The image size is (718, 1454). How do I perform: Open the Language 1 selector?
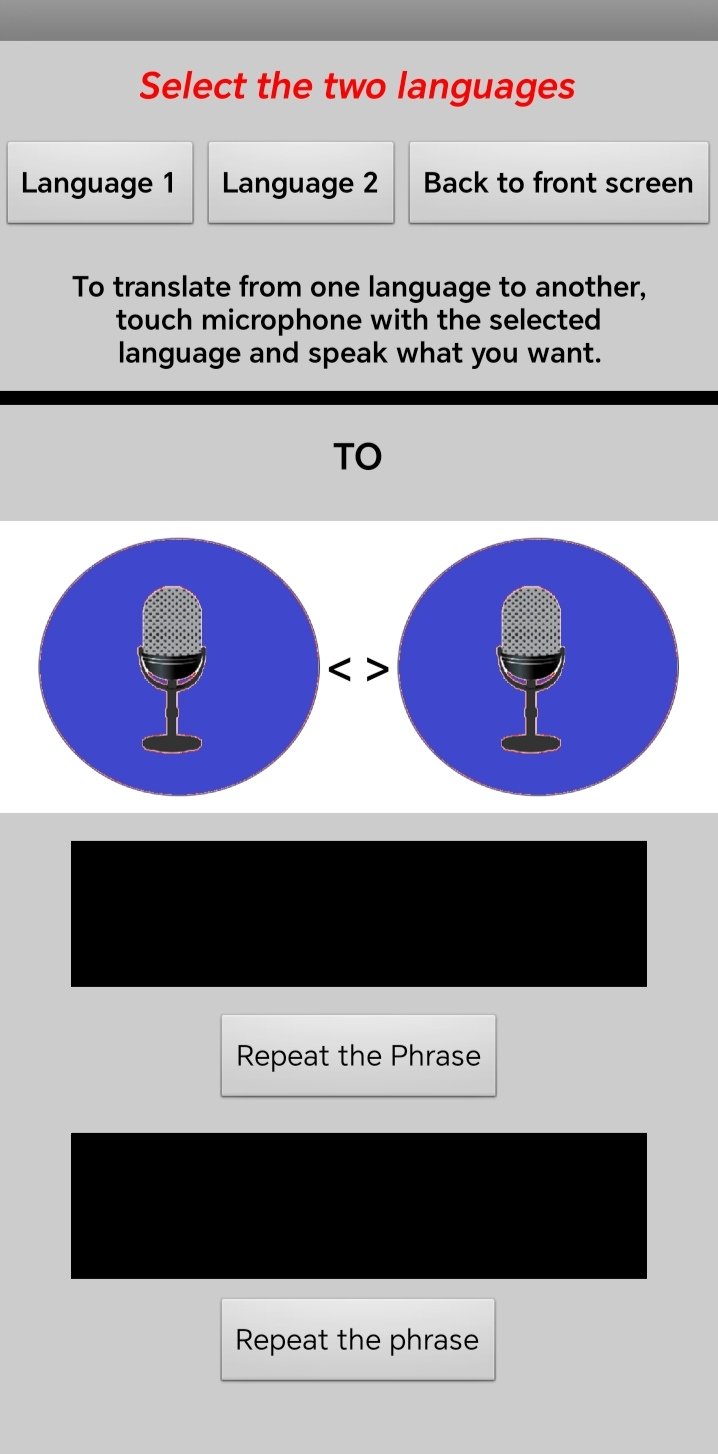pos(99,183)
